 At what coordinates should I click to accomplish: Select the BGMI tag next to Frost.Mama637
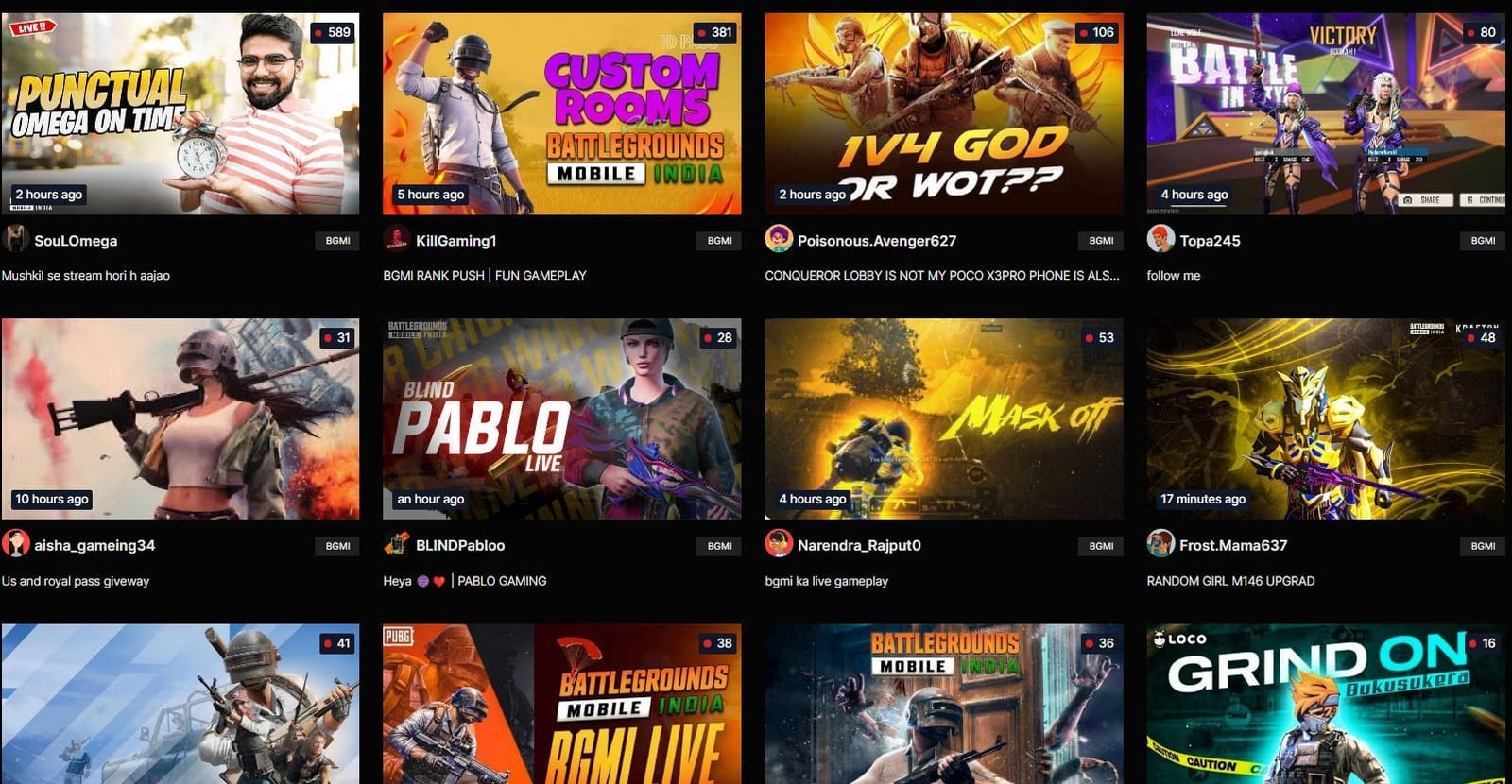point(1483,546)
